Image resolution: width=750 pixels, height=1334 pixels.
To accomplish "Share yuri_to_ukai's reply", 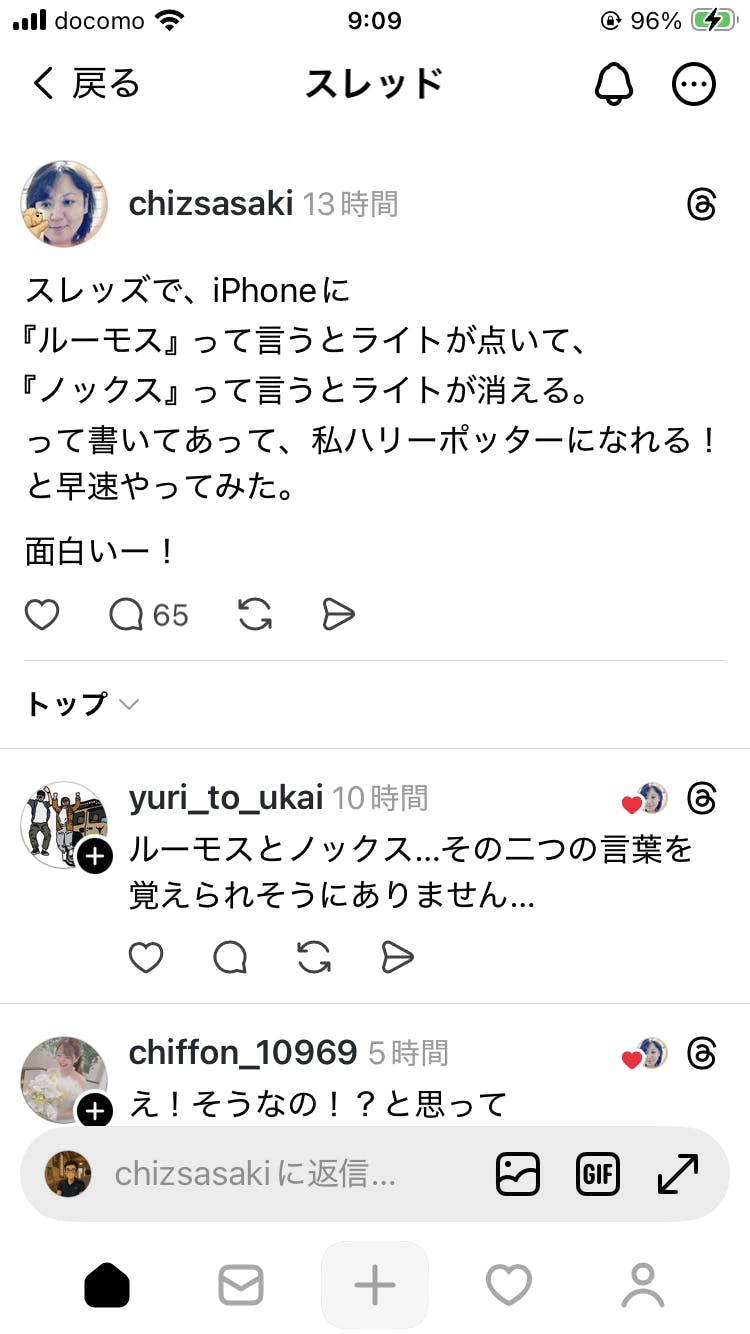I will click(398, 958).
